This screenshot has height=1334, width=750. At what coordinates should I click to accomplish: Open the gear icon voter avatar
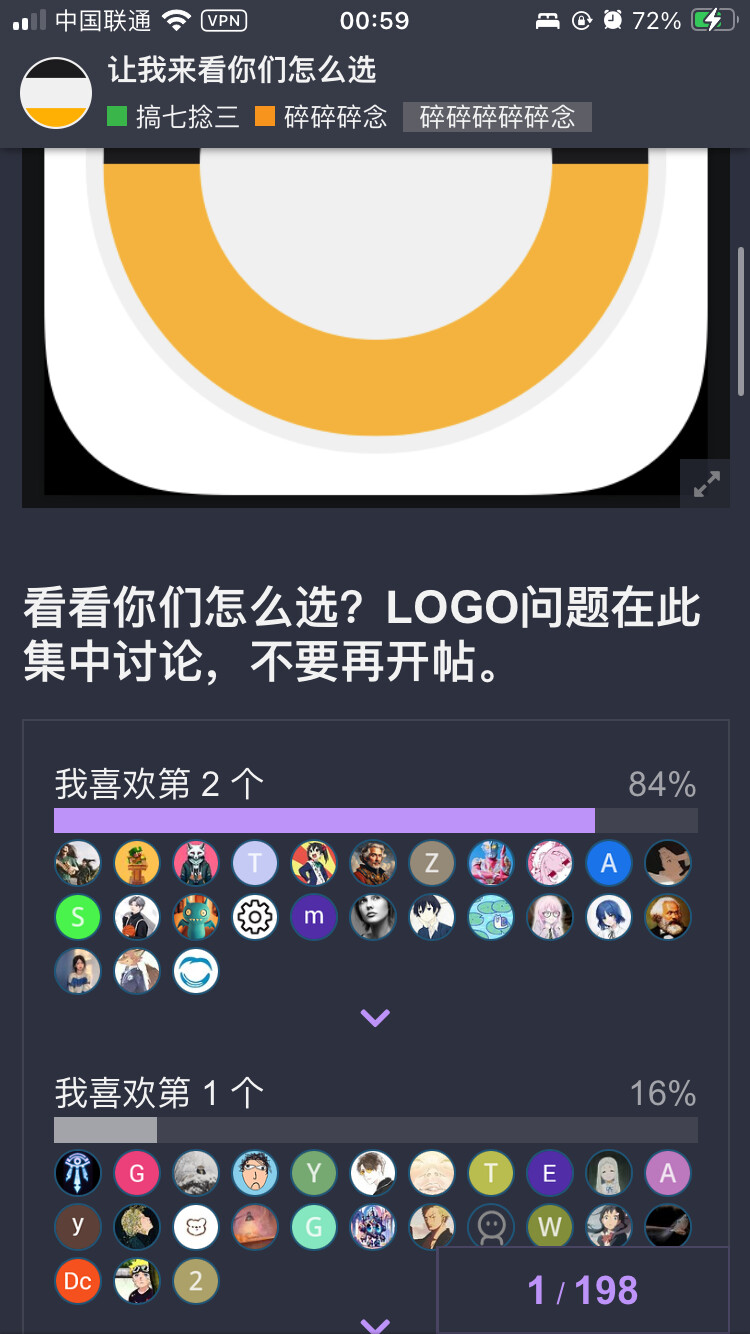coord(255,917)
